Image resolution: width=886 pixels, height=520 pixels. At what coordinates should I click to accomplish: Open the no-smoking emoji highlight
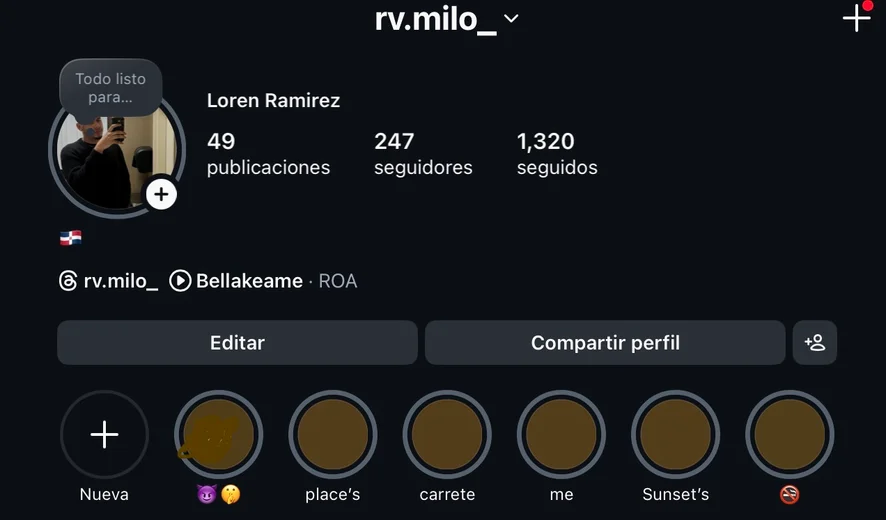click(790, 435)
